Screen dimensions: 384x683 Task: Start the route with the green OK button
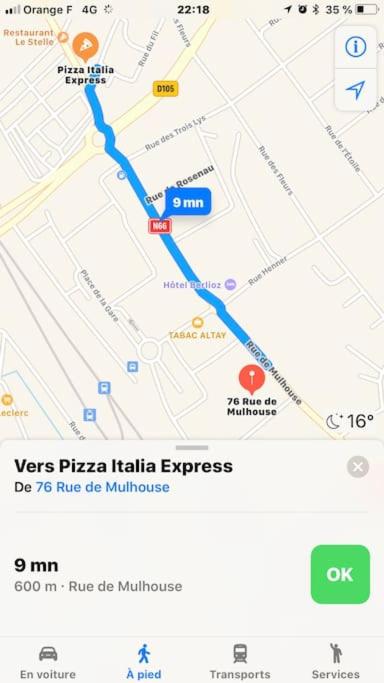(340, 574)
